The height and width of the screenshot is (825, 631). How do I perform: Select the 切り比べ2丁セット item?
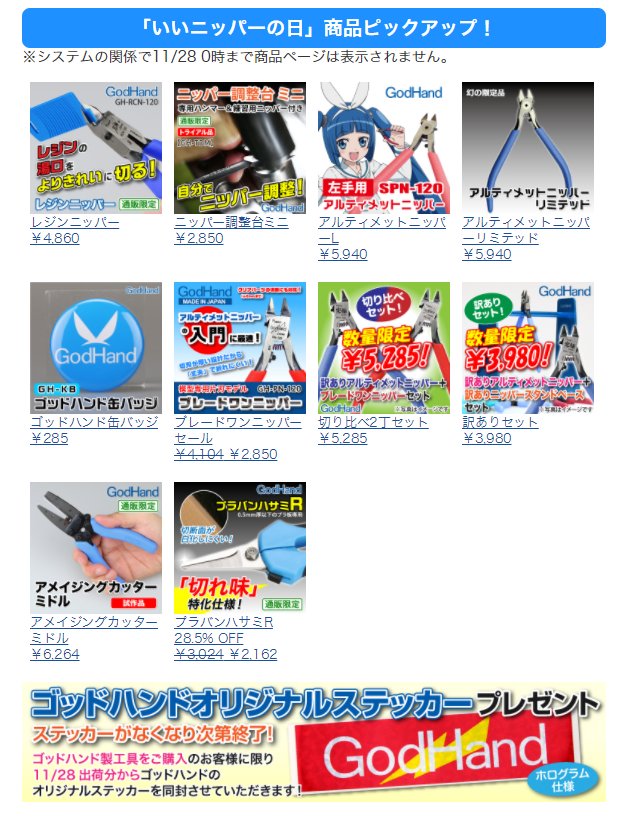coord(373,422)
